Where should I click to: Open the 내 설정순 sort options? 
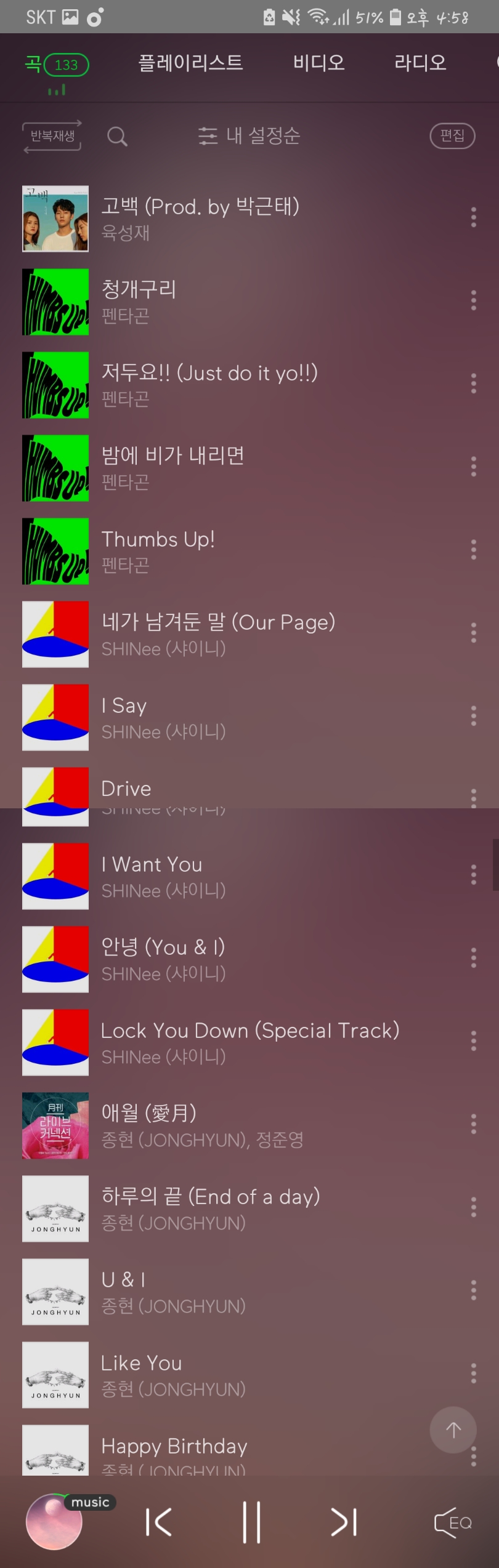(x=249, y=135)
